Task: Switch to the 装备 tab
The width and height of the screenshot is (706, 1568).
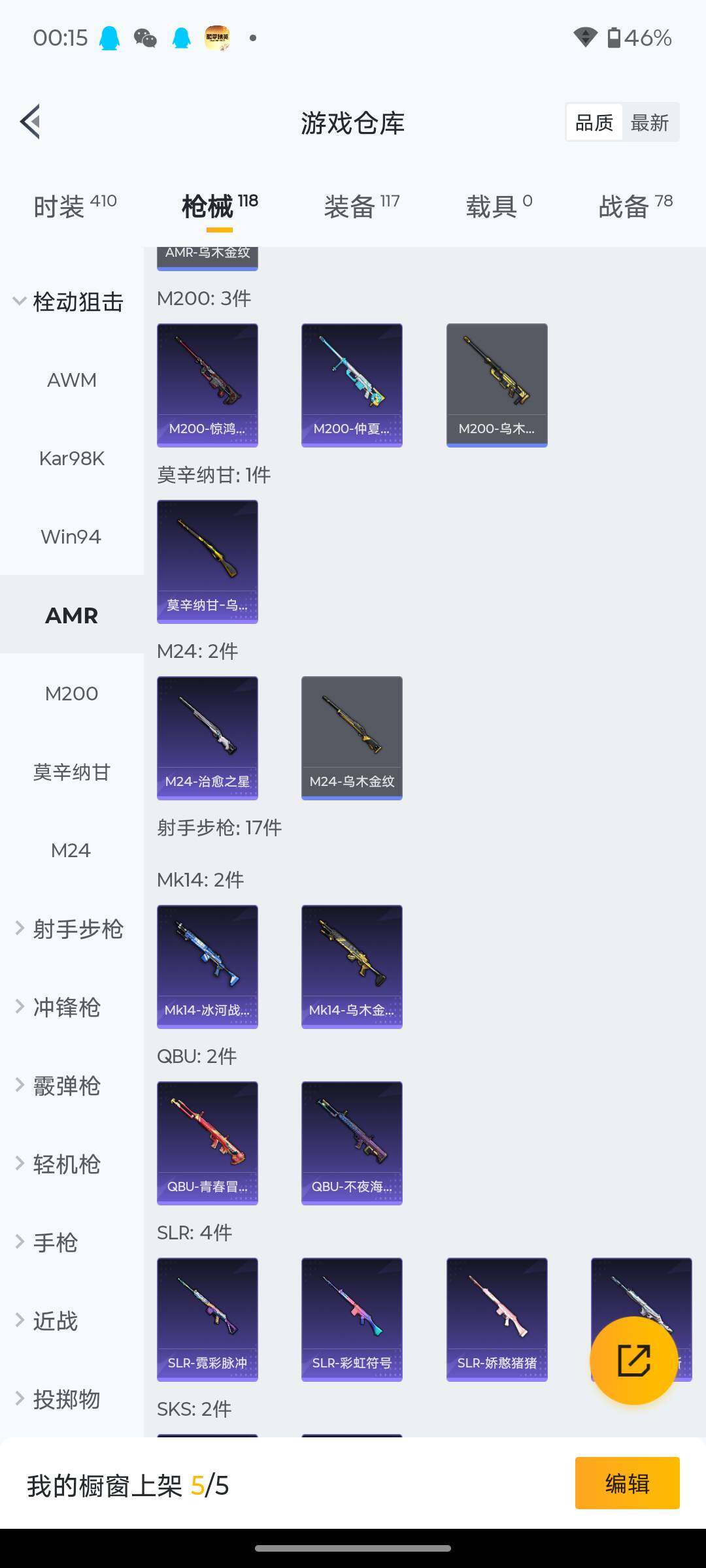Action: click(x=361, y=206)
